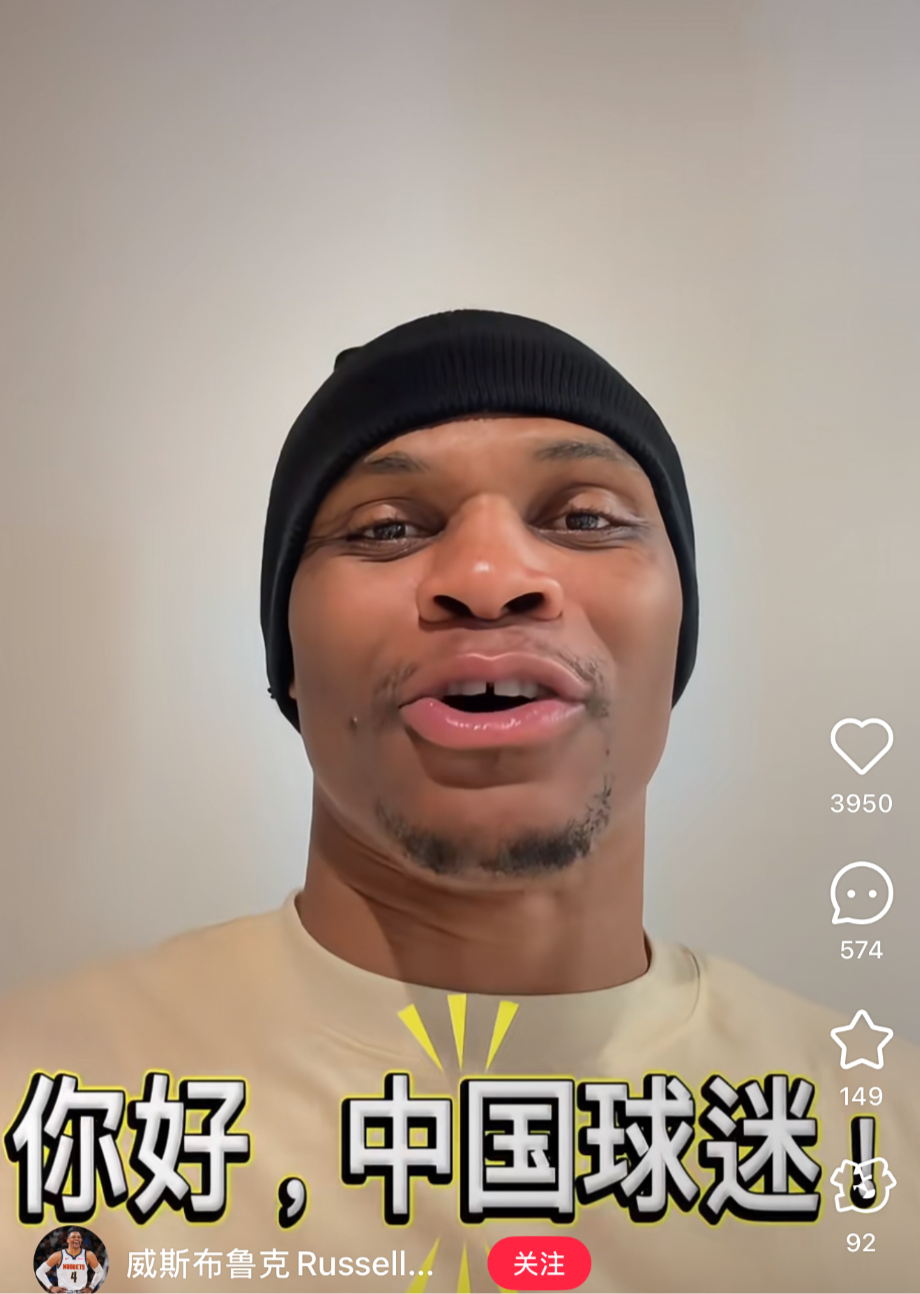Image resolution: width=920 pixels, height=1294 pixels.
Task: Share this video
Action: click(861, 1187)
